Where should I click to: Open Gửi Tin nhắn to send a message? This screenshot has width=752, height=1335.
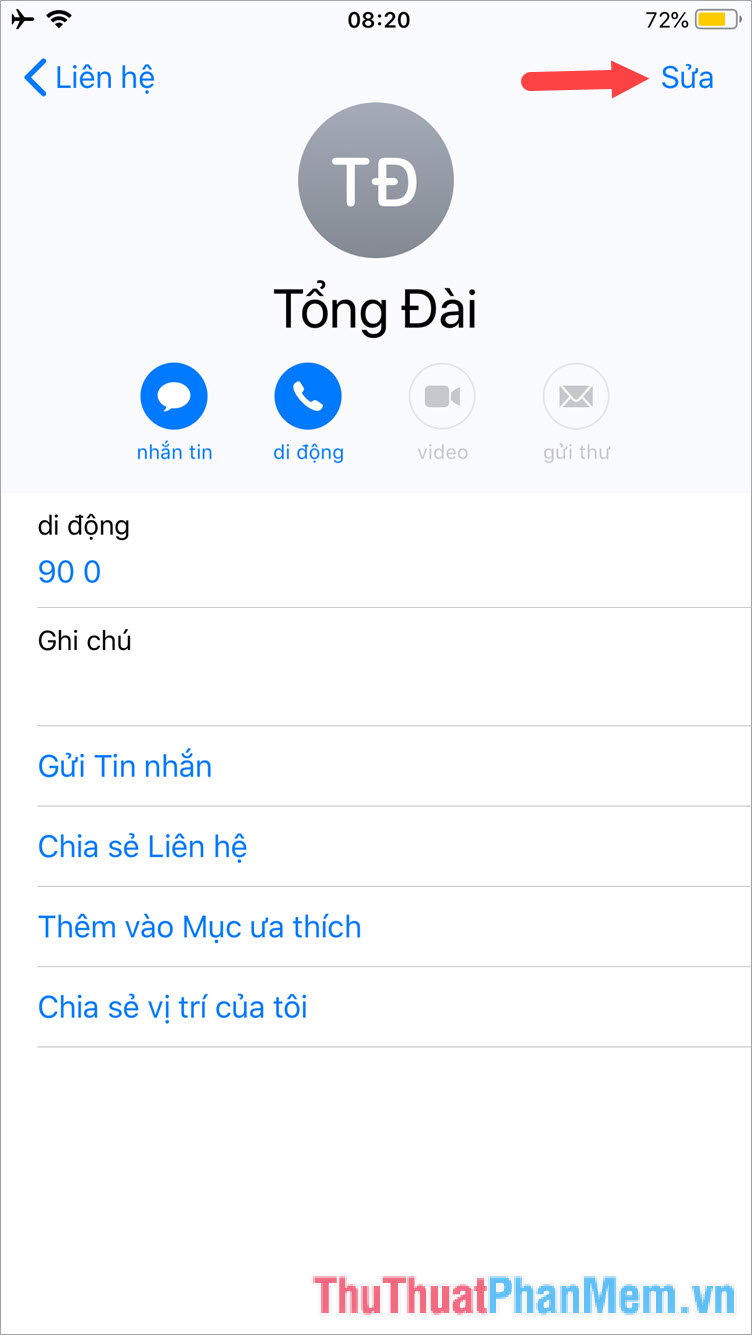tap(124, 766)
